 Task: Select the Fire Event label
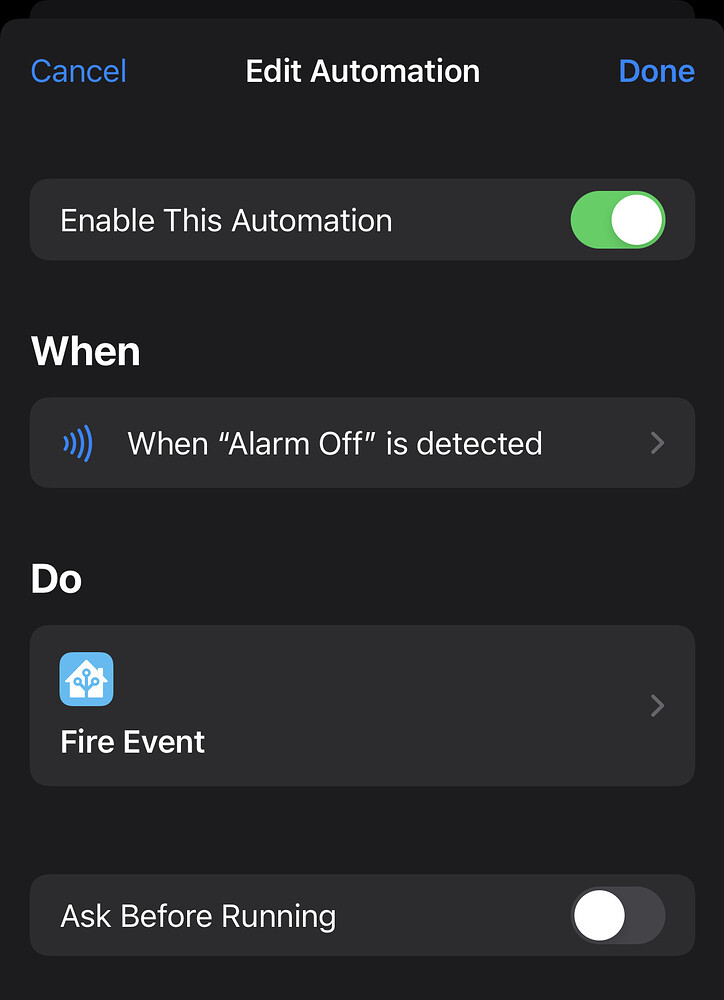click(132, 741)
